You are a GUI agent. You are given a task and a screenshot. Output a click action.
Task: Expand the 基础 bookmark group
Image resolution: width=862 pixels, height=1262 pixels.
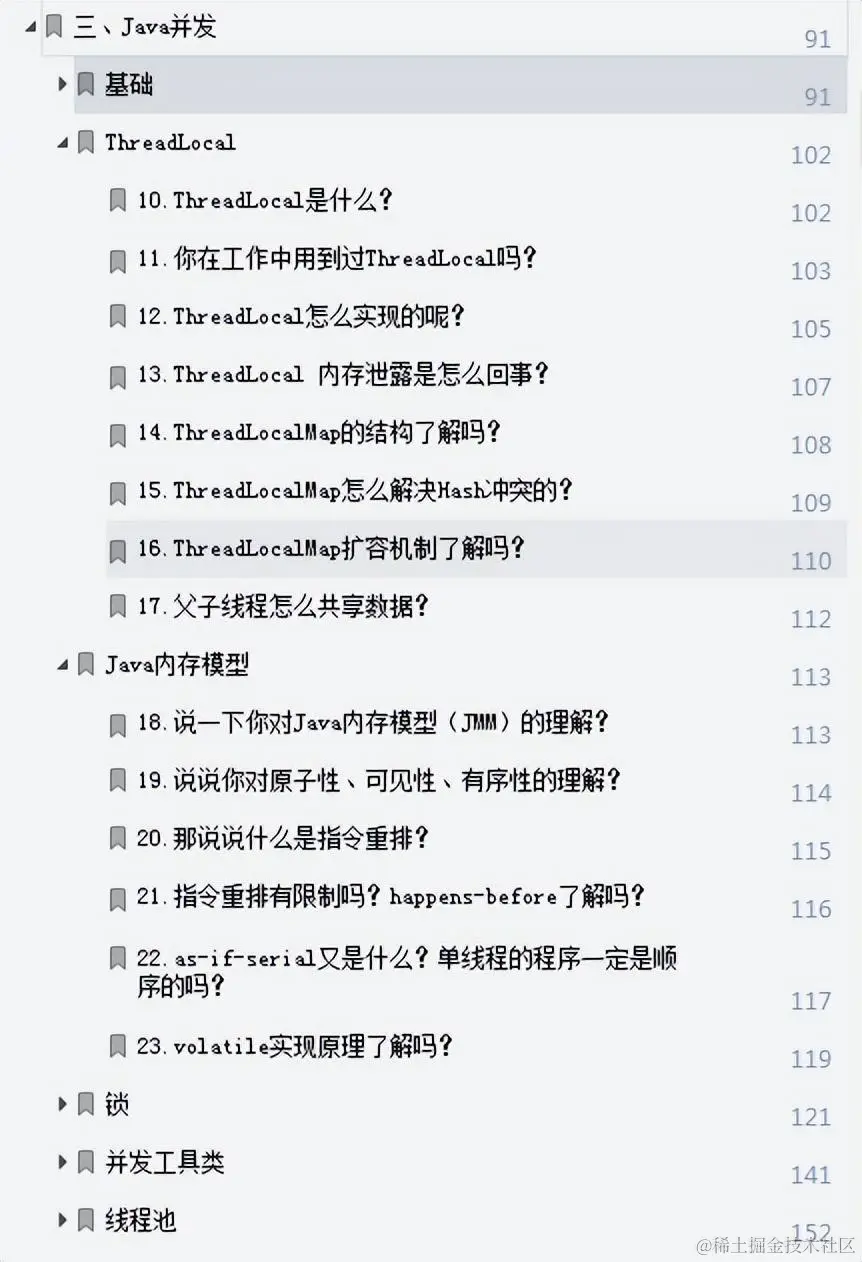click(x=63, y=84)
